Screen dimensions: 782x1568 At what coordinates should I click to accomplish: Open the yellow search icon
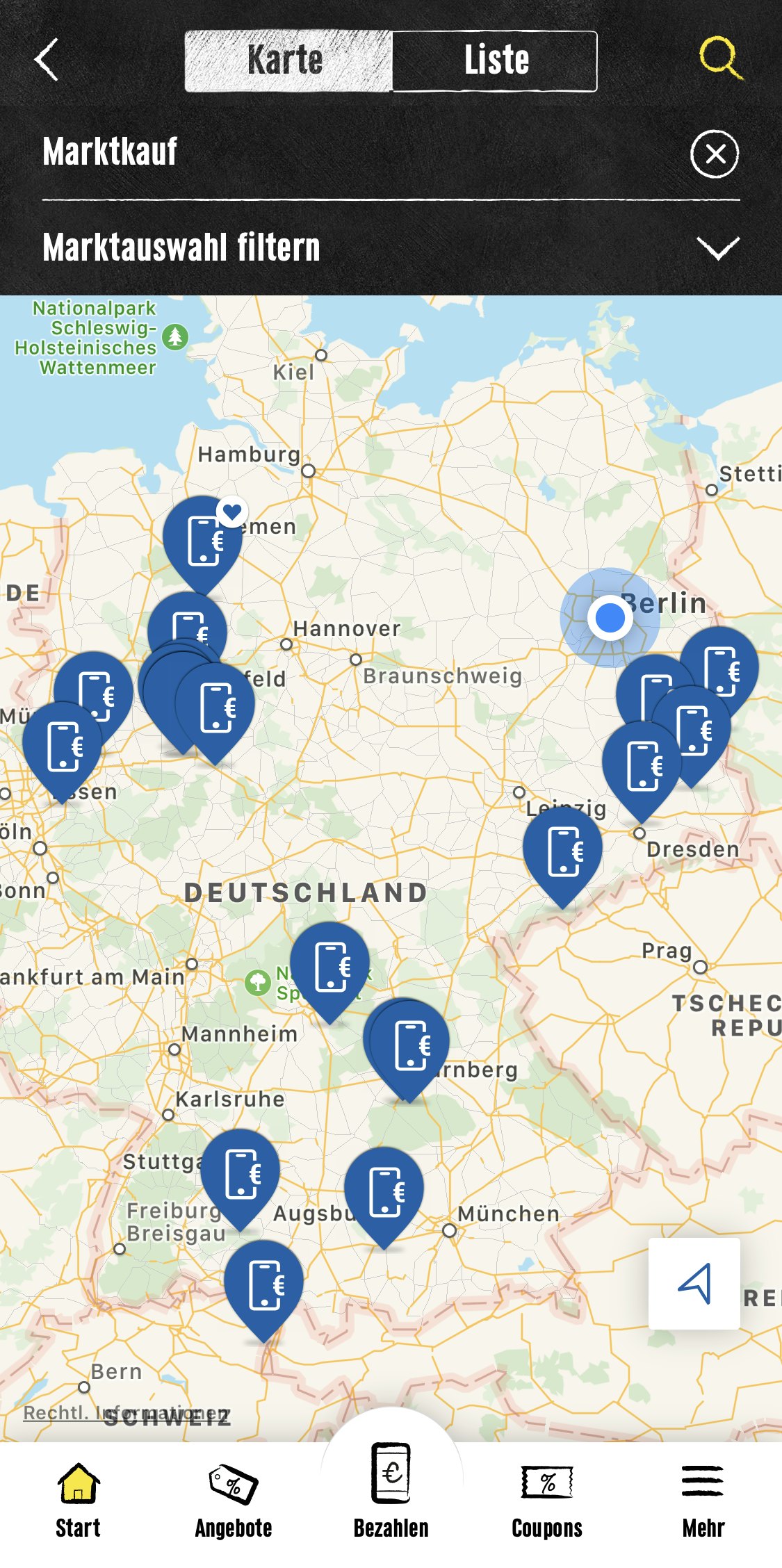tap(720, 58)
